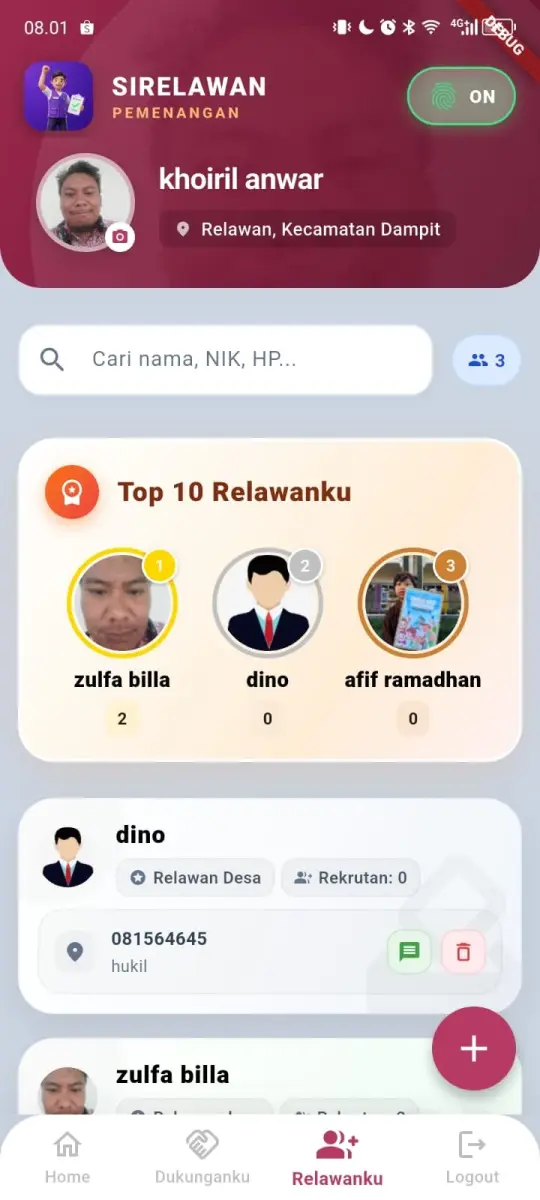Add a new relawan with plus button
This screenshot has height=1200, width=540.
(473, 1048)
